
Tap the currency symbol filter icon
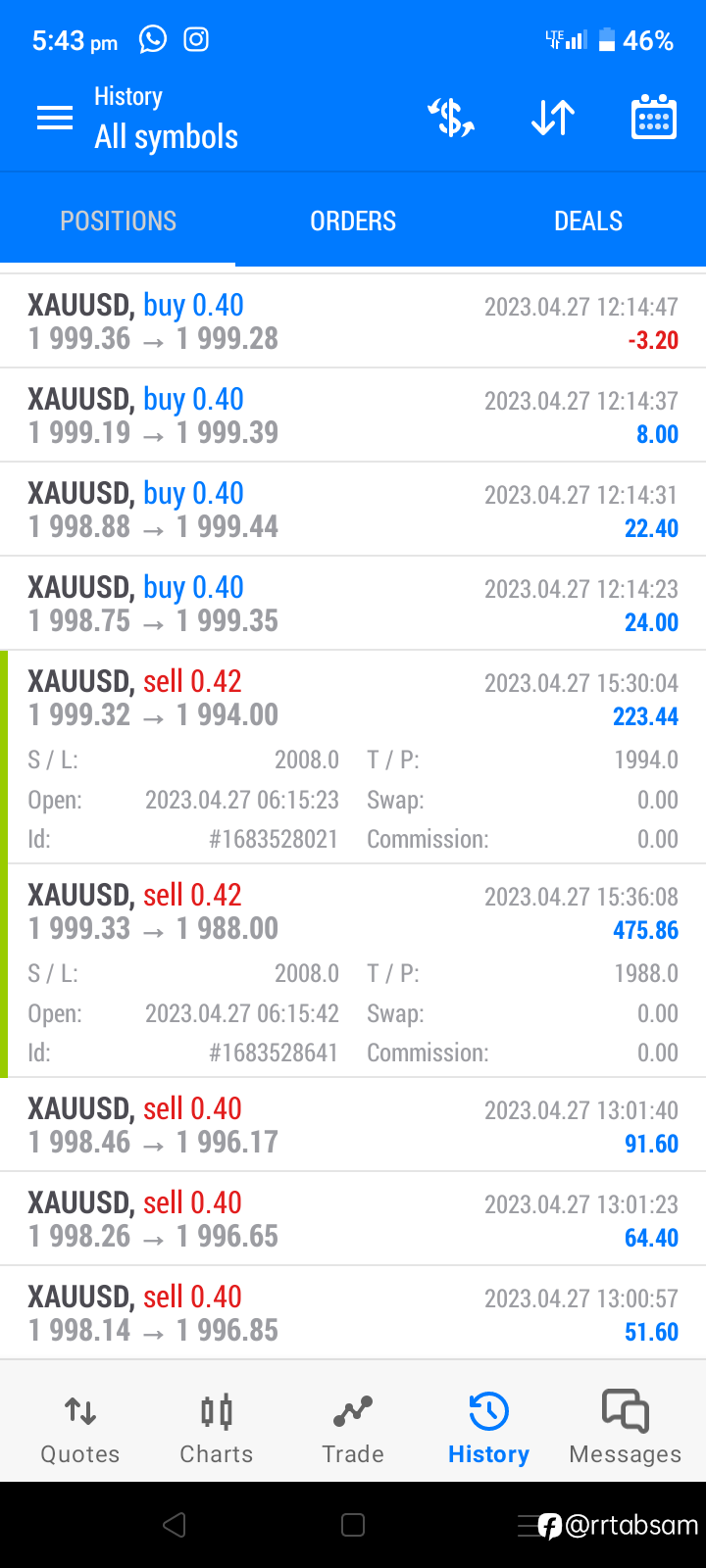451,119
